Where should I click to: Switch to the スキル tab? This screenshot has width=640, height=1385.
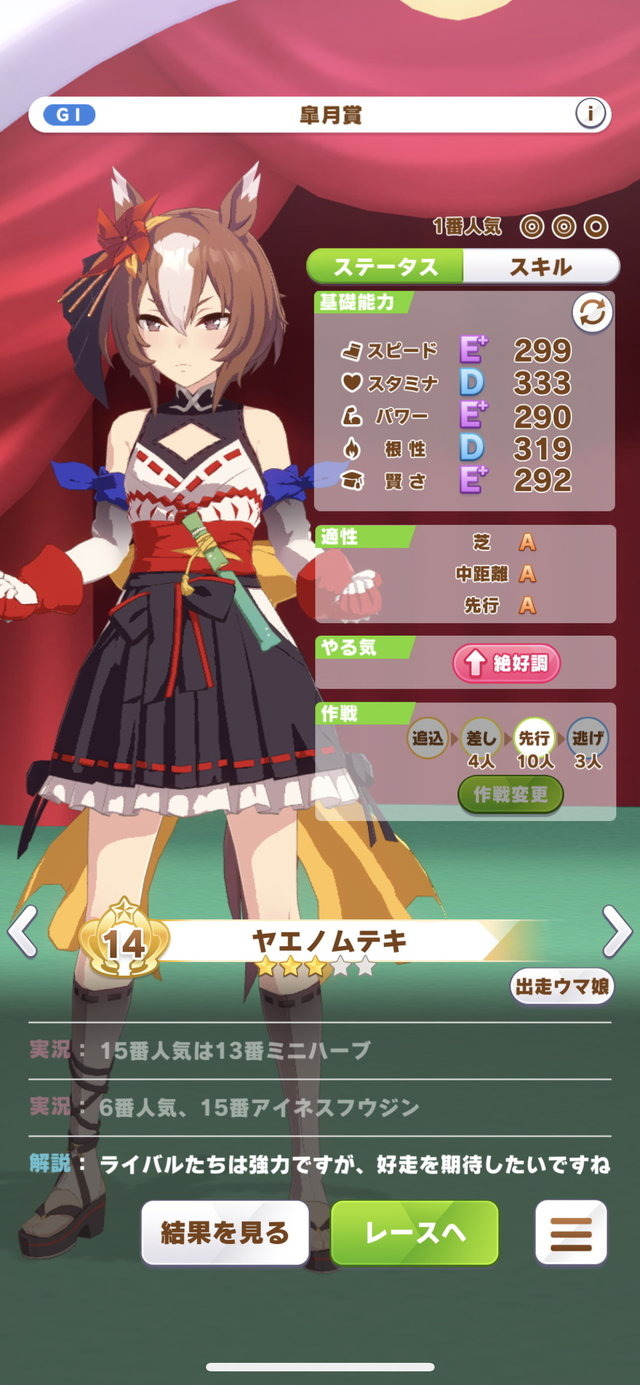click(x=541, y=267)
